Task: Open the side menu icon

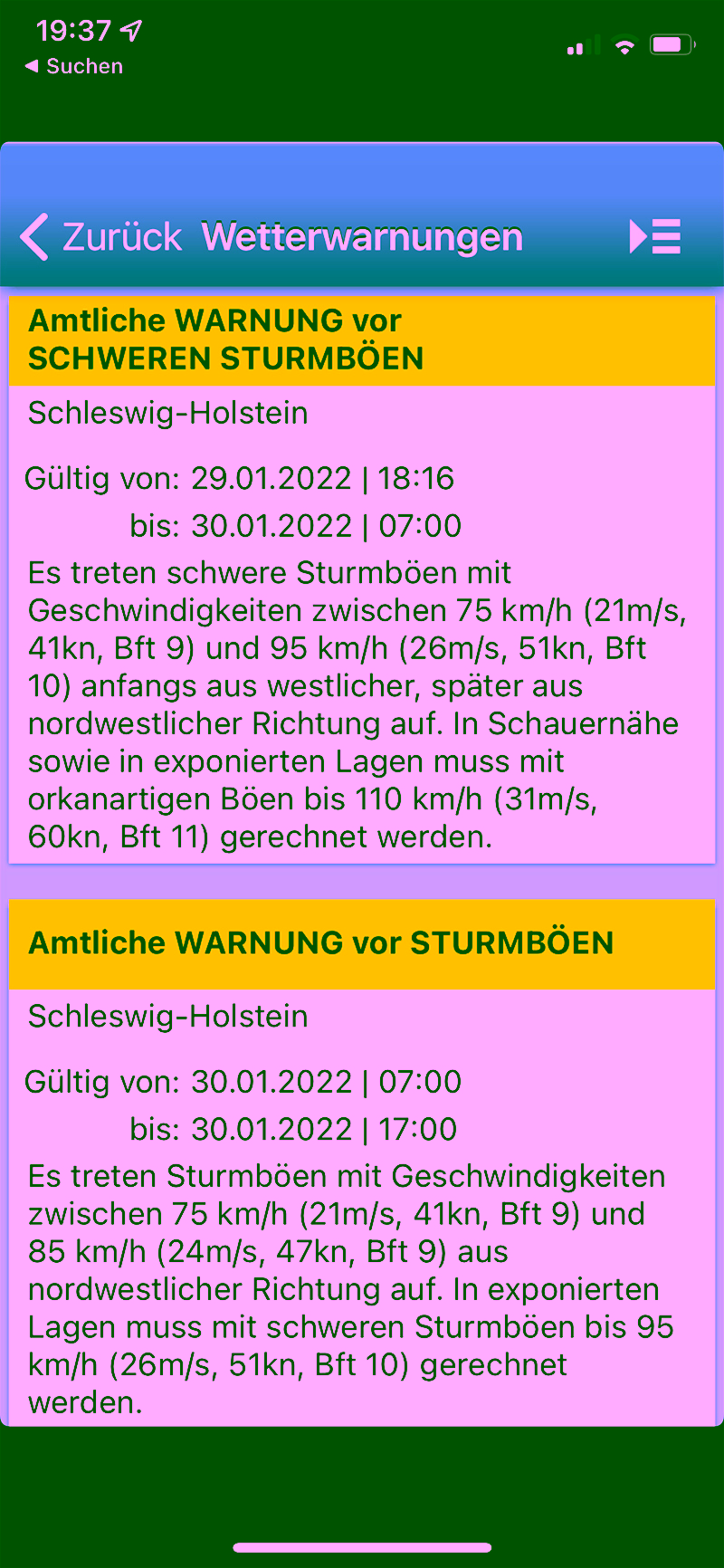Action: click(x=654, y=237)
